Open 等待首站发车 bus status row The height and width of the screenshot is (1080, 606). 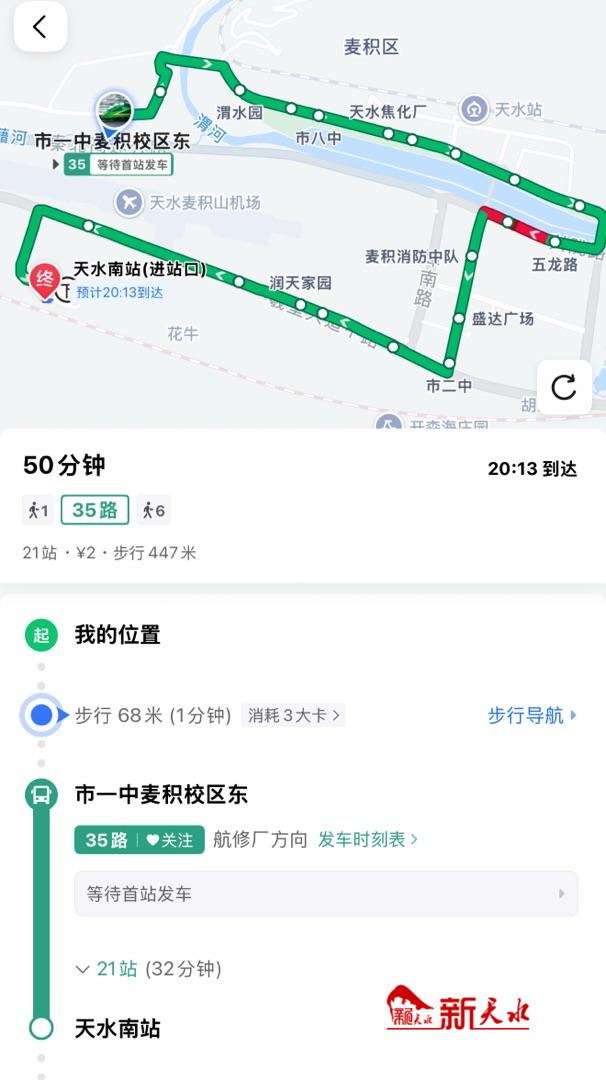tap(326, 894)
